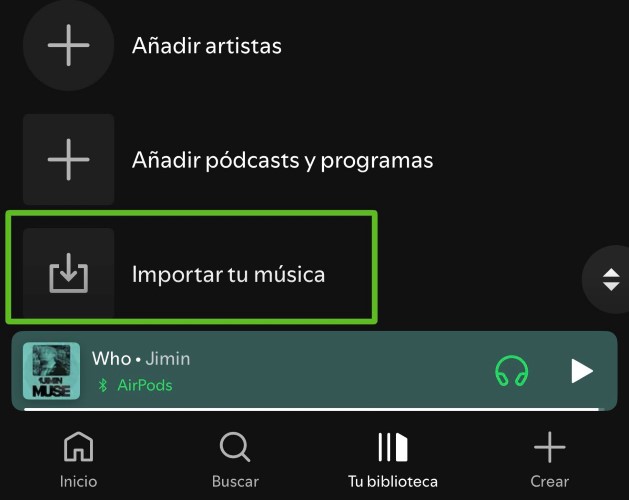
Task: Select the Tu biblioteca tab
Action: [x=392, y=459]
